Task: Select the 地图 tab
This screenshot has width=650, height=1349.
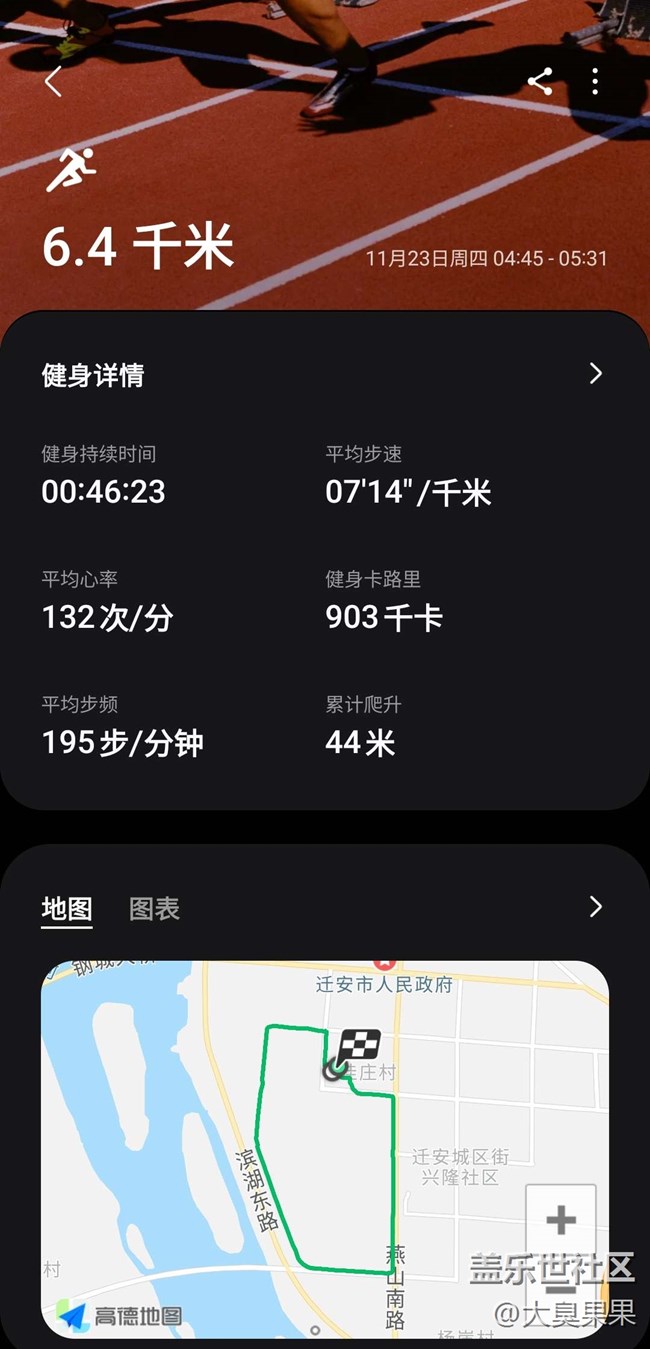Action: coord(67,908)
